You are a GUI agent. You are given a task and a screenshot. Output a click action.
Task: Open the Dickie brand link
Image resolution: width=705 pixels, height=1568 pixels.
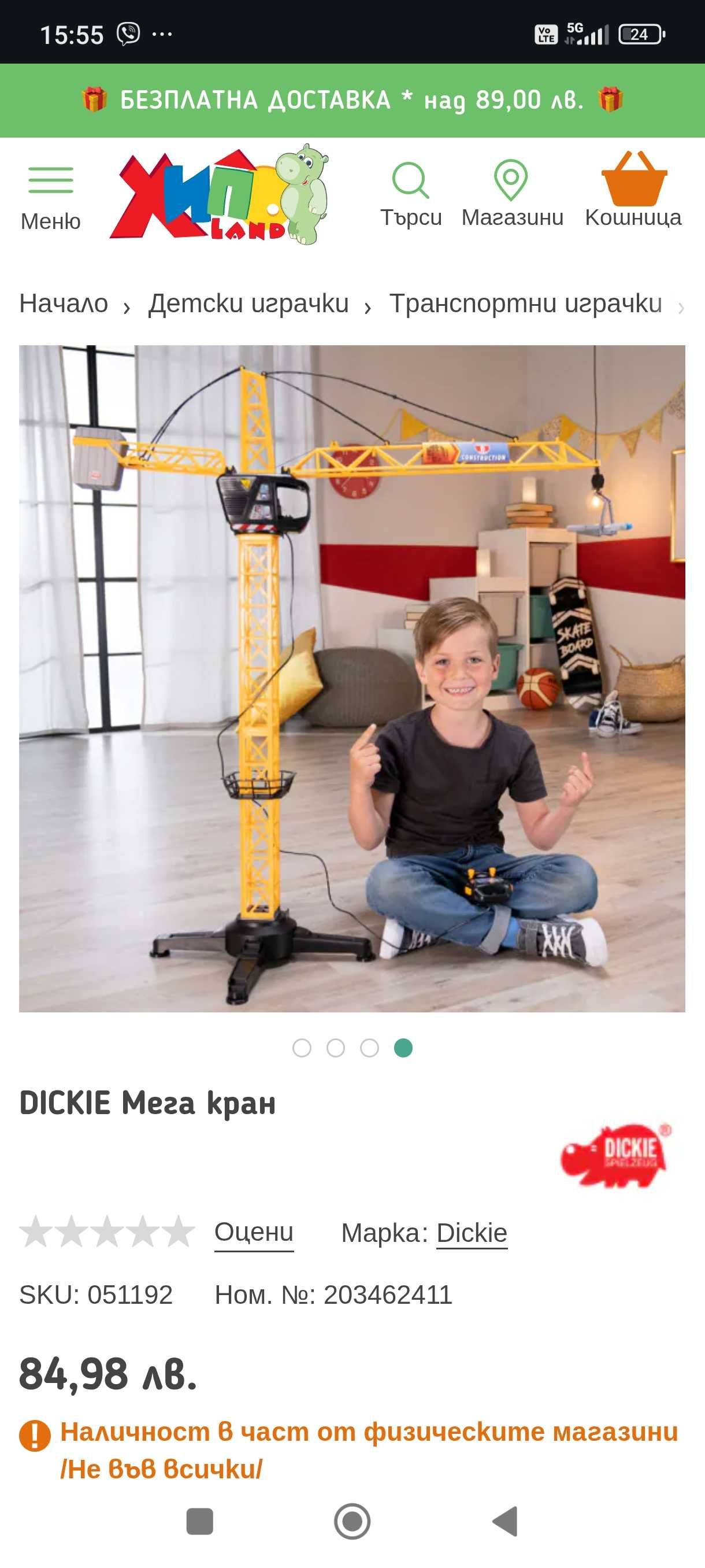click(x=472, y=1233)
